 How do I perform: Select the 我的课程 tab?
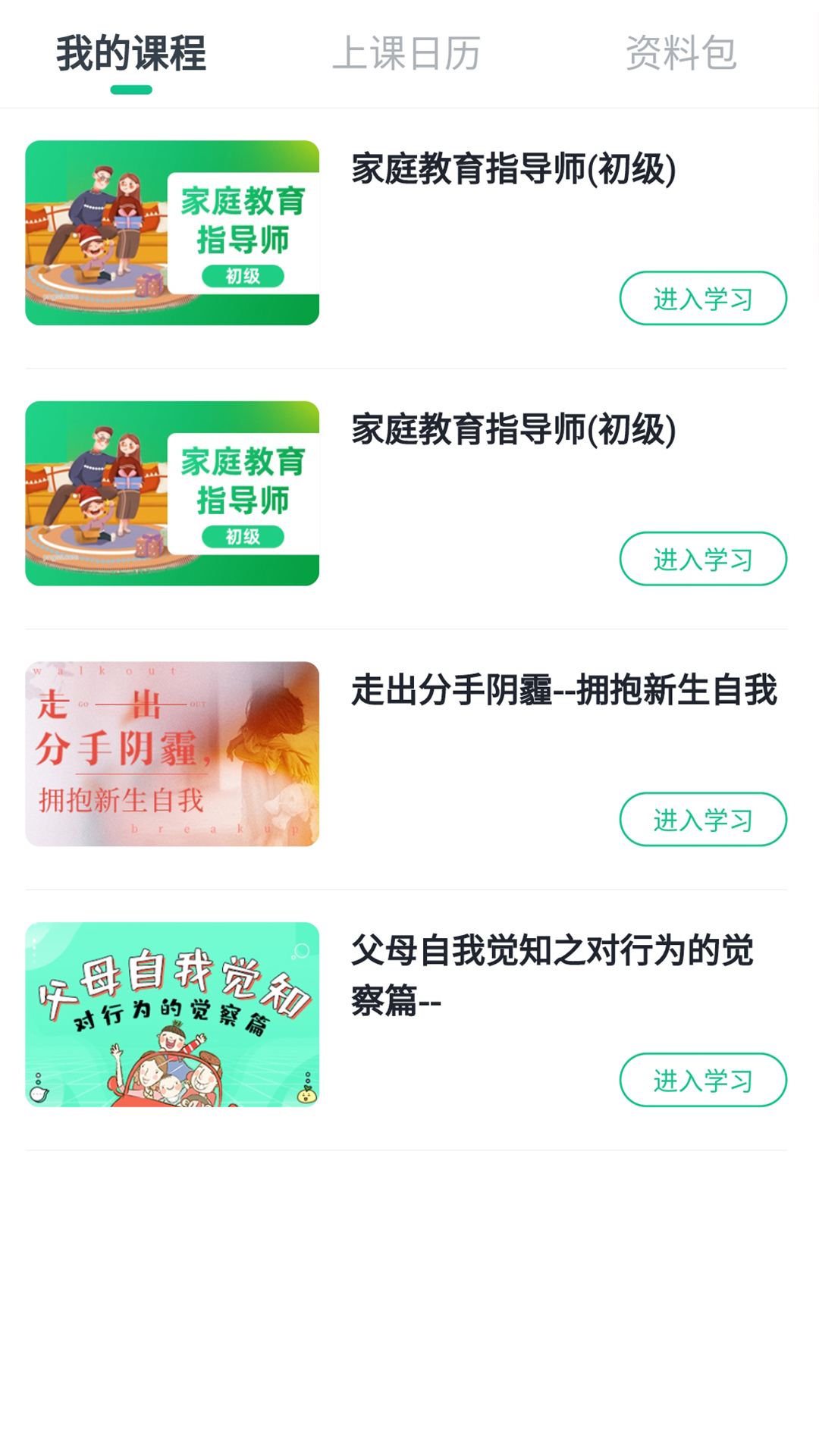pos(131,54)
